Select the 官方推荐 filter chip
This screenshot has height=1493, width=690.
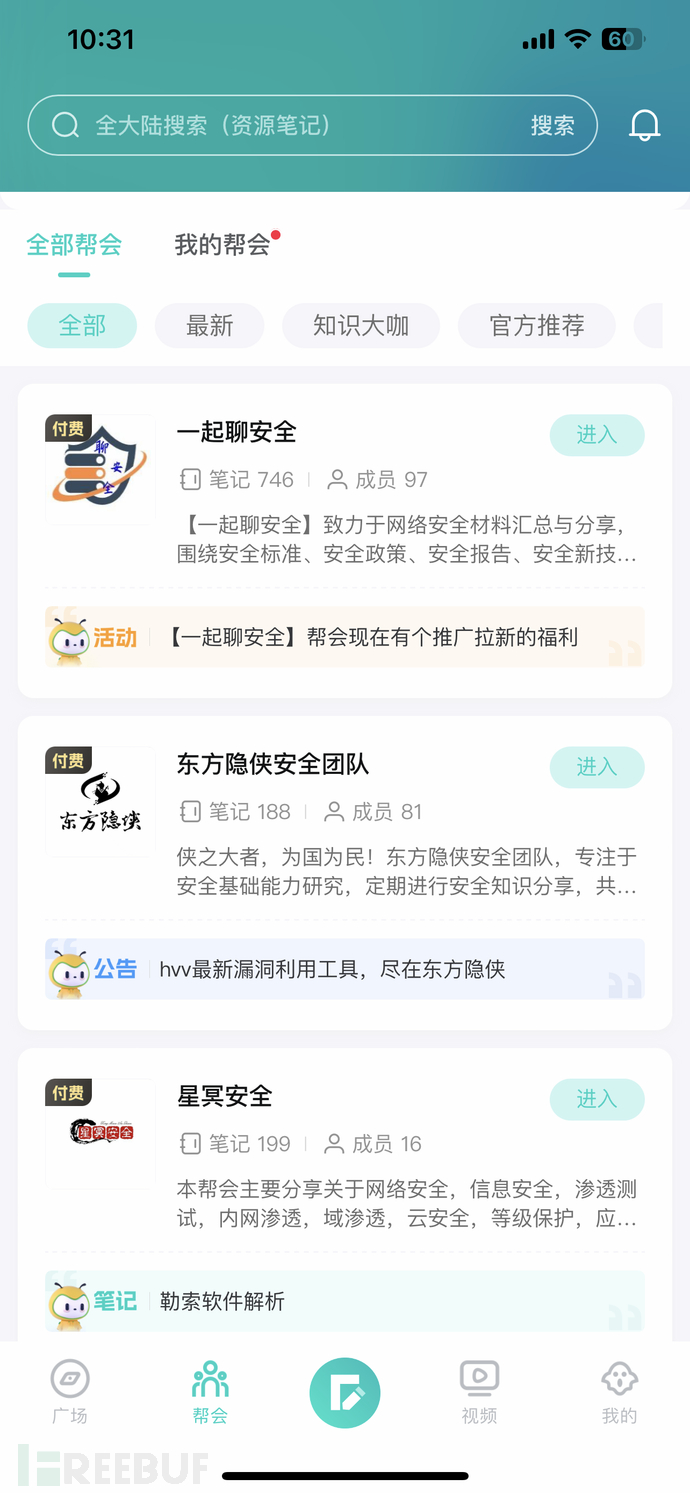[x=536, y=325]
